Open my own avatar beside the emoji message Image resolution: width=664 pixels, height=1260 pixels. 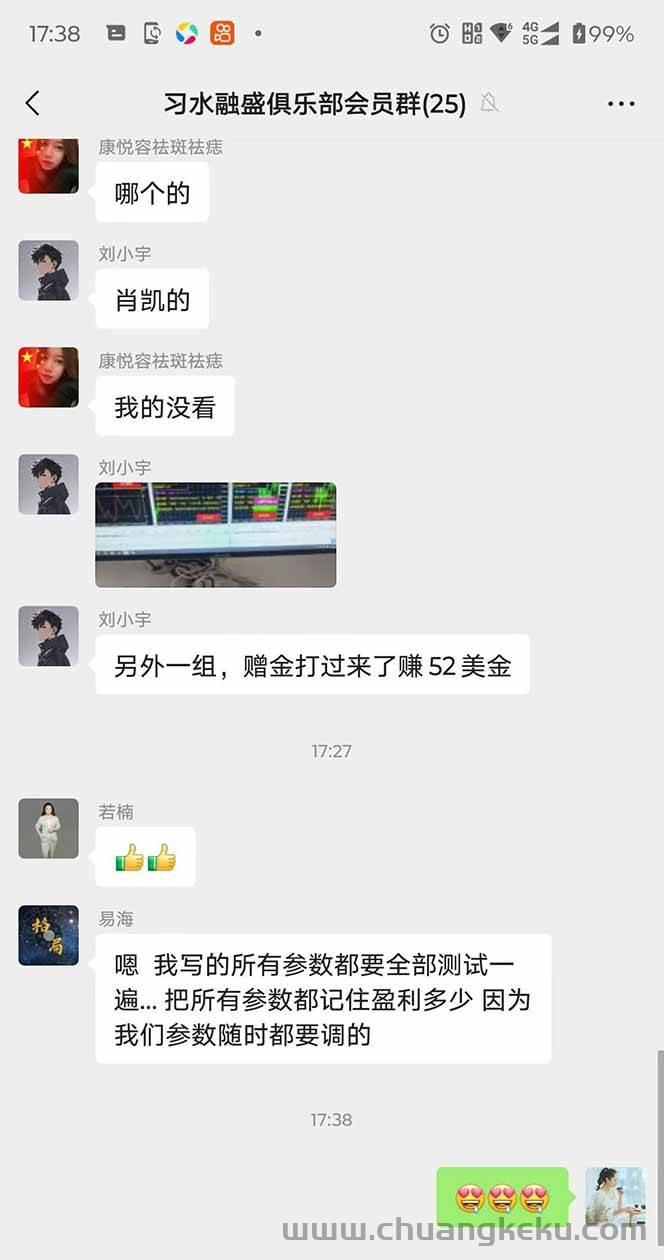point(614,1196)
